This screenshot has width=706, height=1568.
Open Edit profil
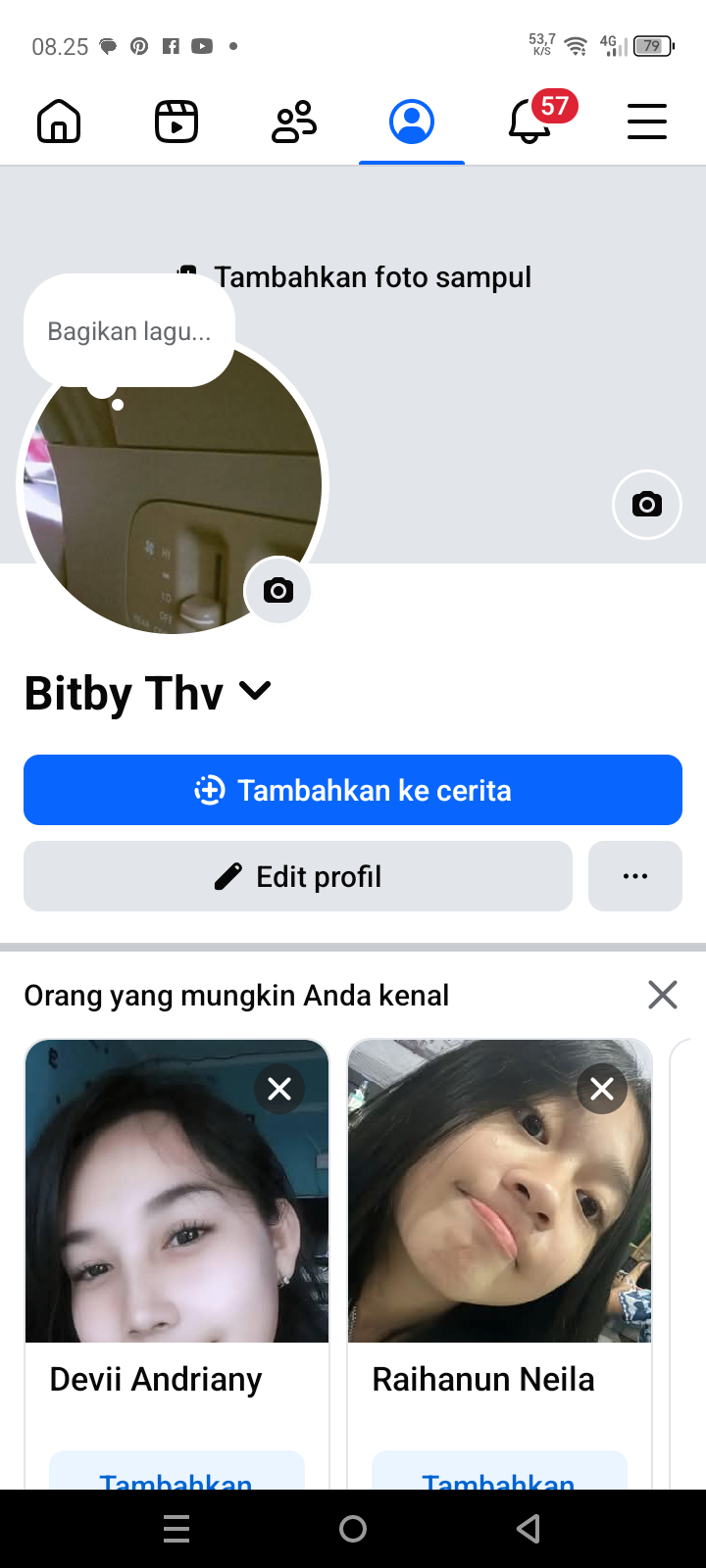[x=298, y=876]
